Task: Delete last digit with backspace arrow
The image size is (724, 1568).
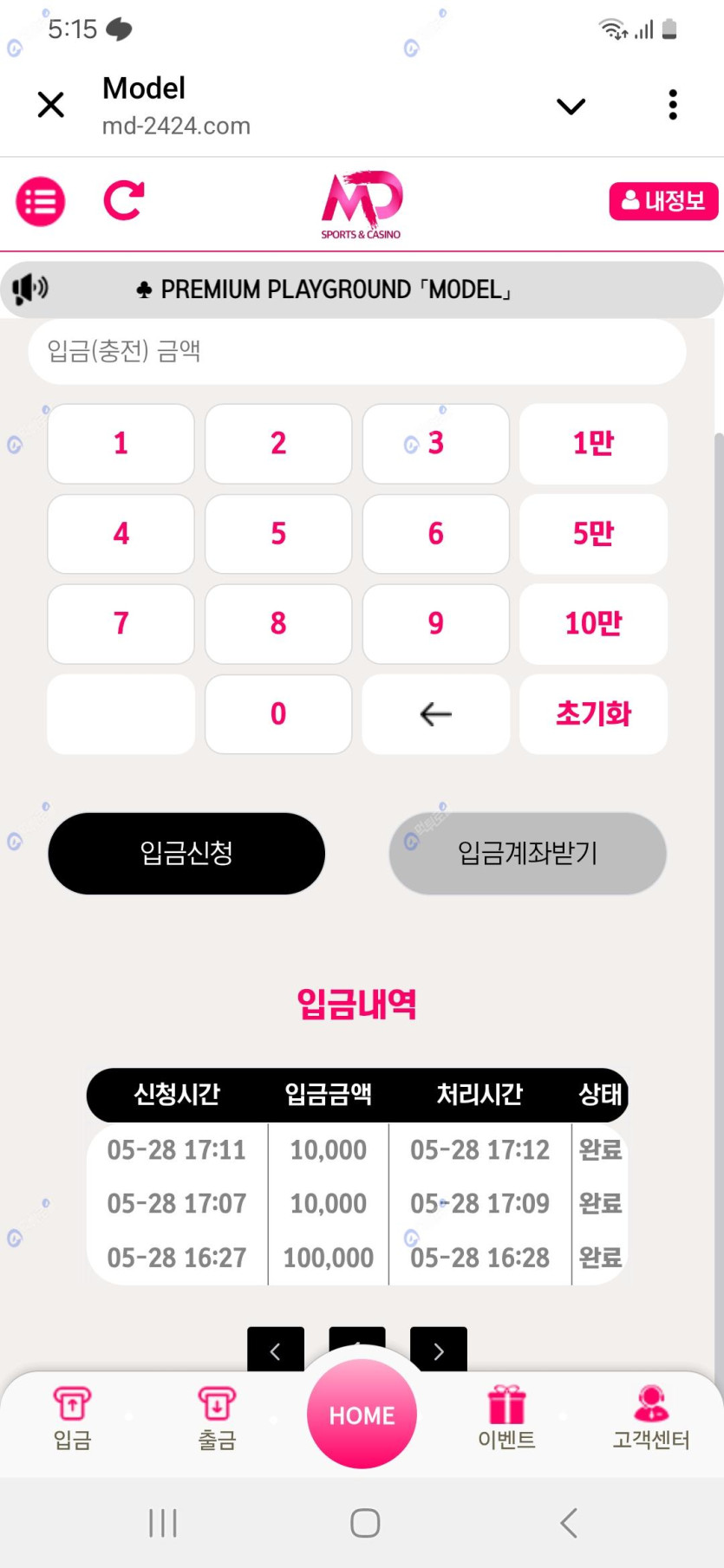Action: pos(435,714)
